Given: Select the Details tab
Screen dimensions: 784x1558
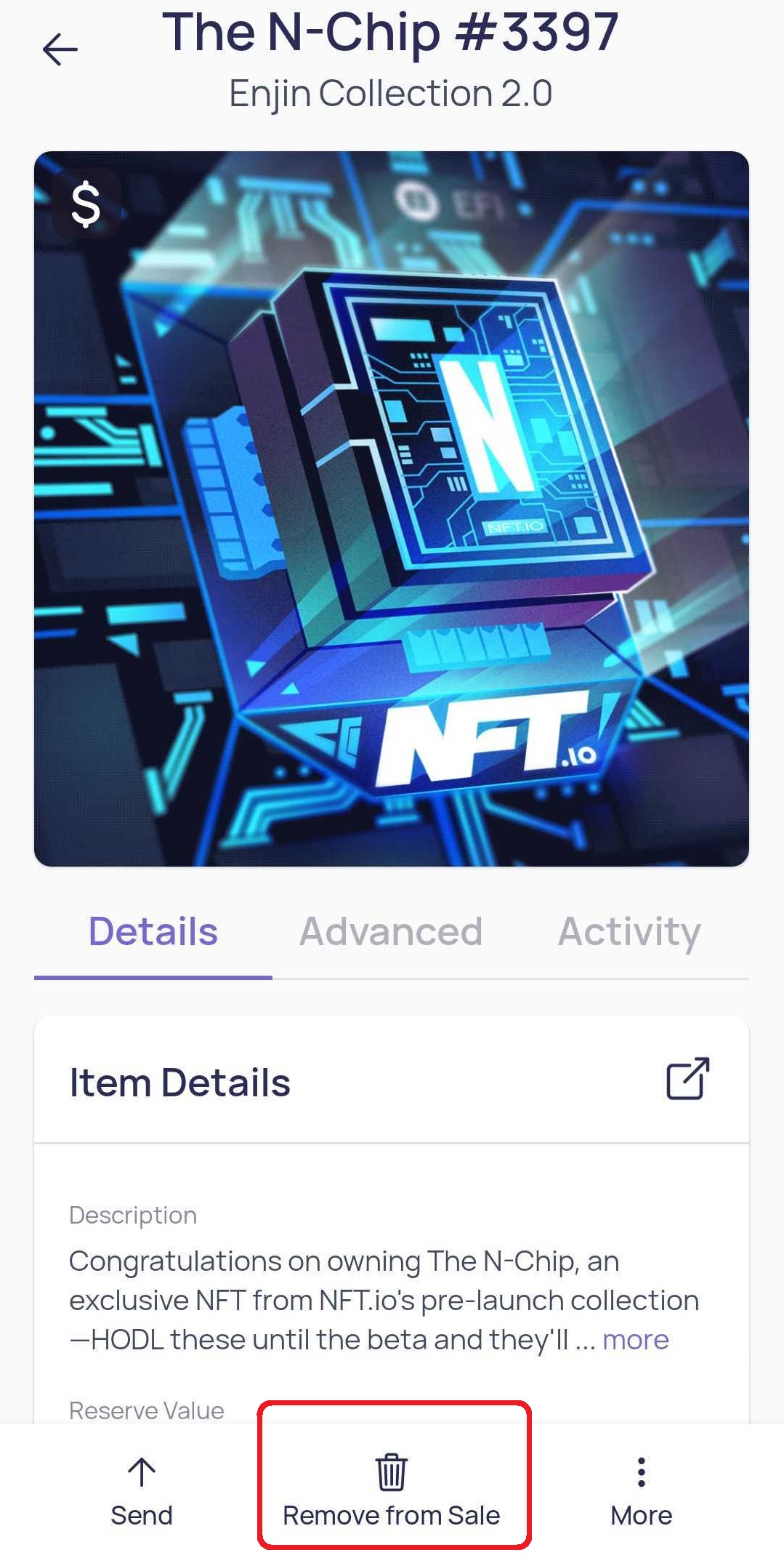Looking at the screenshot, I should 153,931.
